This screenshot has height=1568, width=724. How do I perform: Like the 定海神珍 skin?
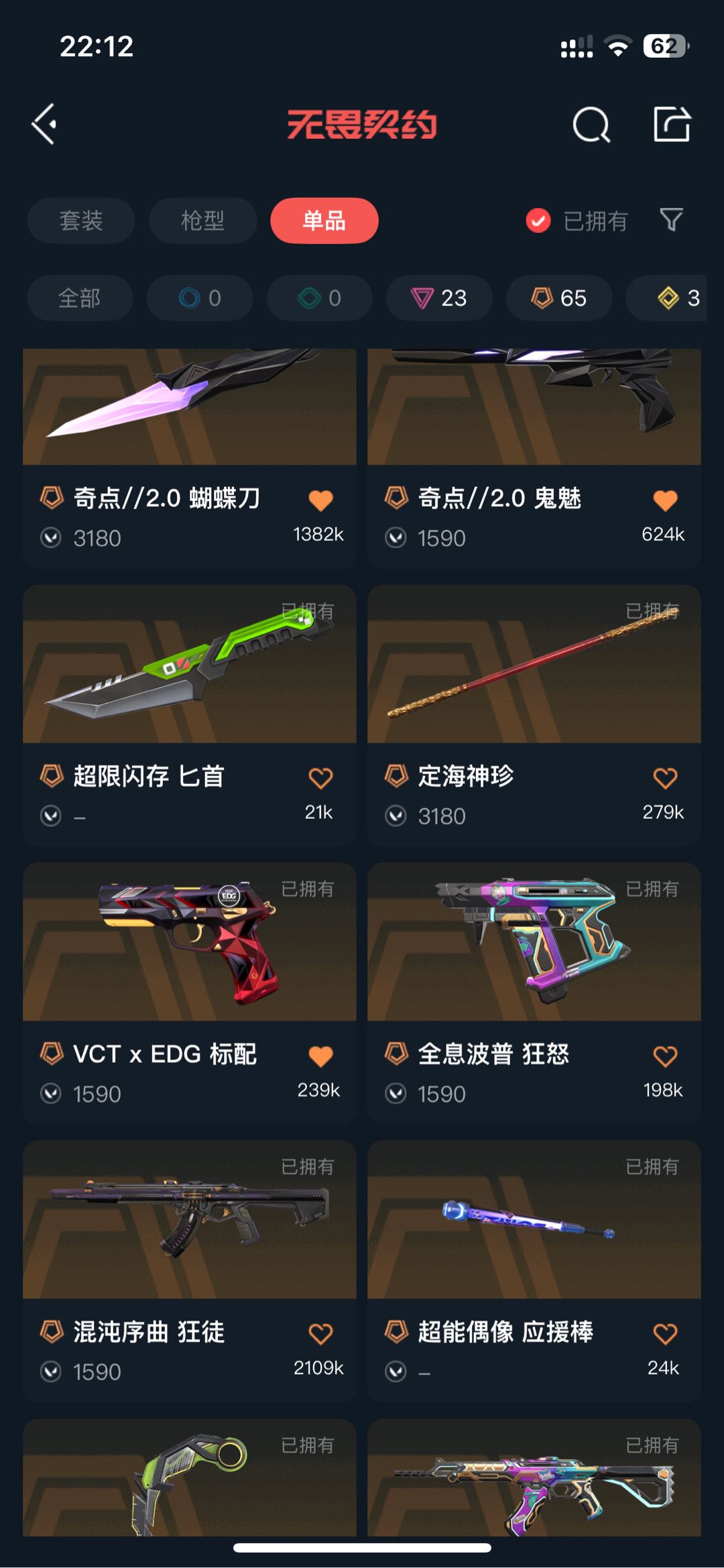(x=665, y=778)
